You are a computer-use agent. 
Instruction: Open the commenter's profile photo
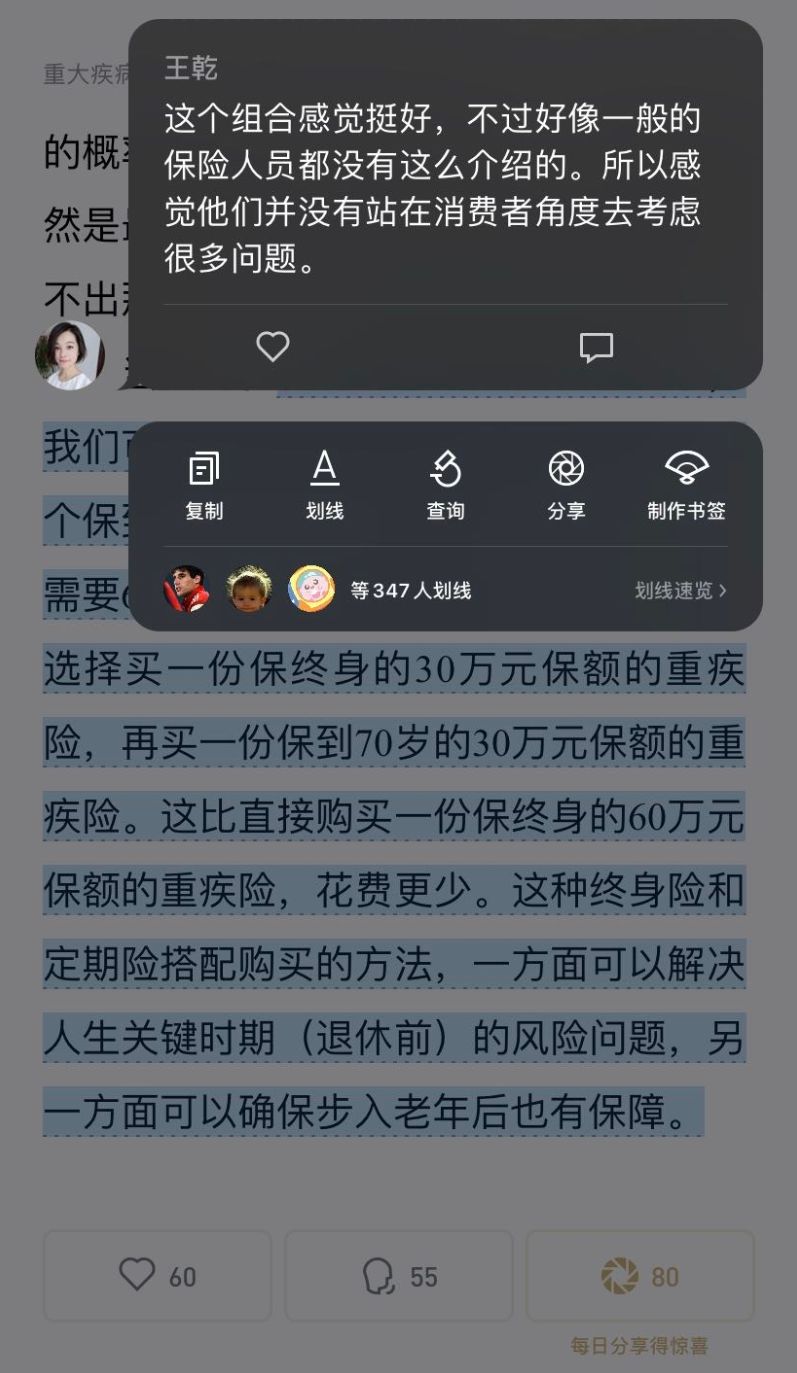(70, 355)
